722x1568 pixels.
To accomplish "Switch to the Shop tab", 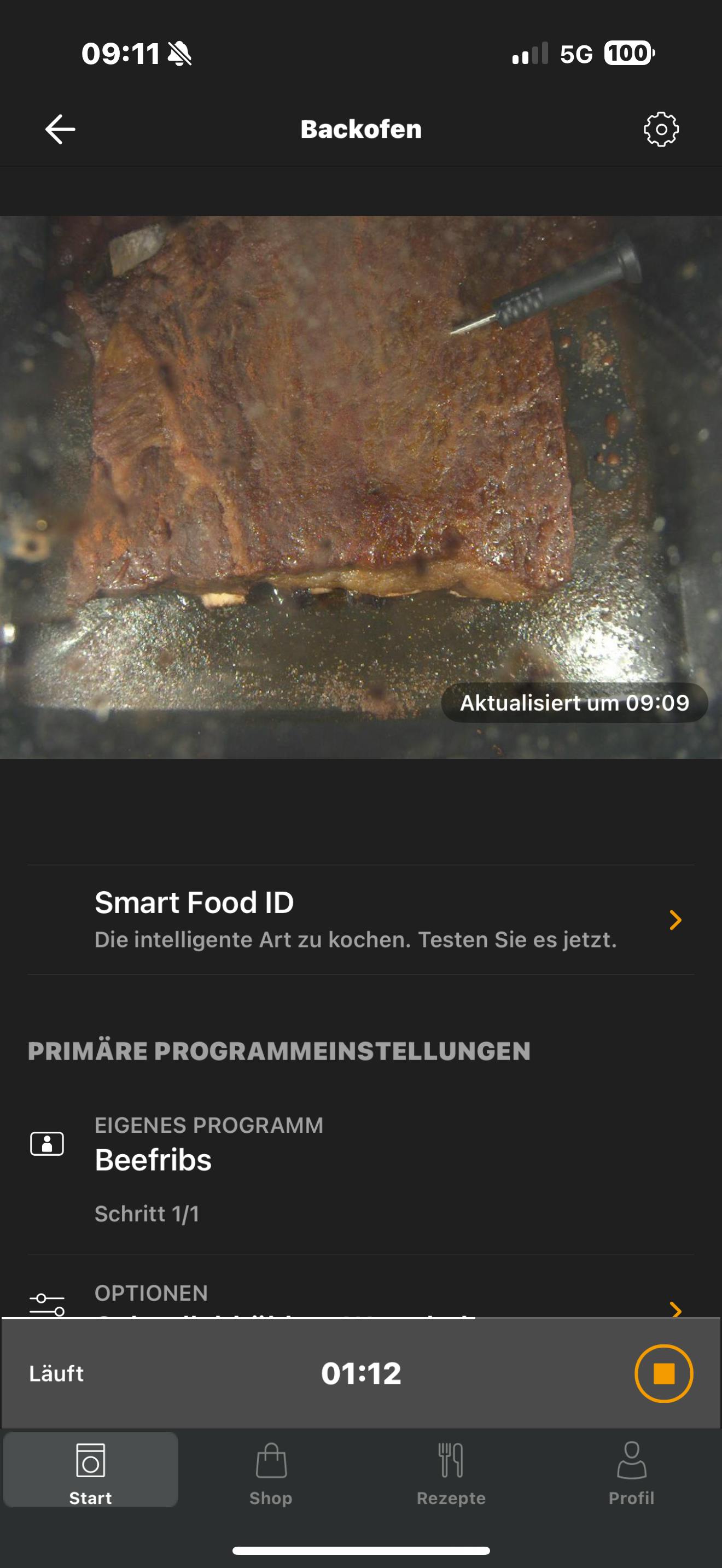I will (x=271, y=1470).
